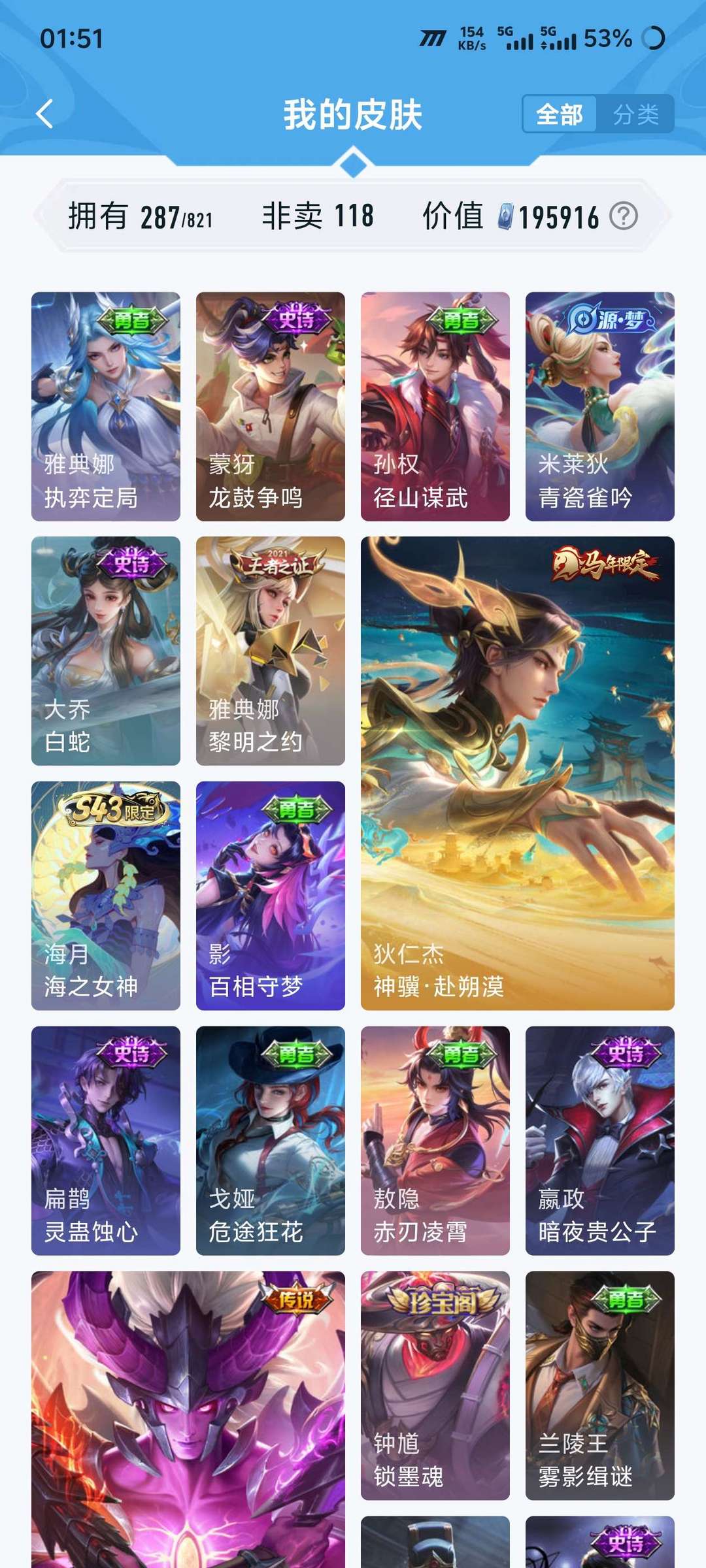The width and height of the screenshot is (706, 1568).
Task: Open the 雅典娜 执弈定局 skin card
Action: tap(106, 406)
